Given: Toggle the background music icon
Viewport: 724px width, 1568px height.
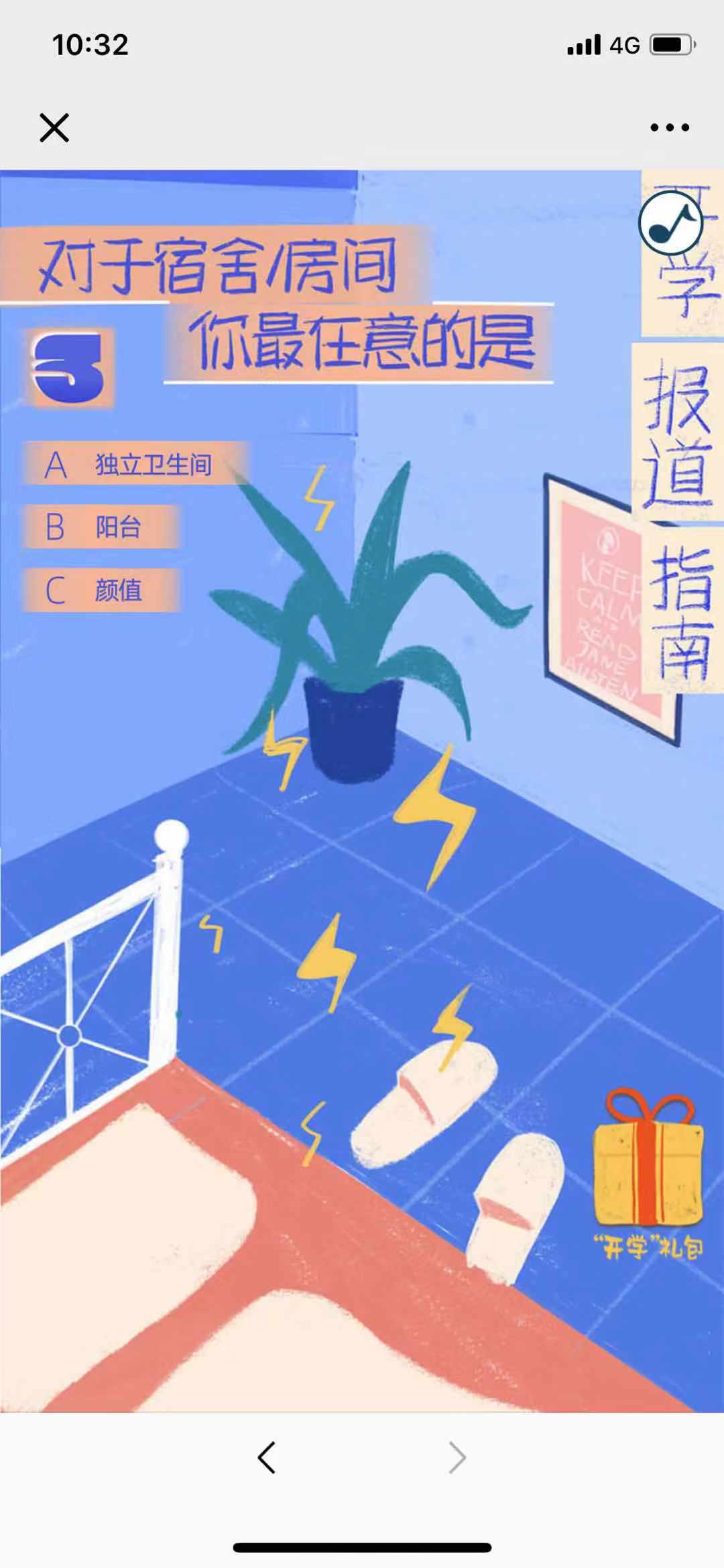Looking at the screenshot, I should (x=670, y=223).
